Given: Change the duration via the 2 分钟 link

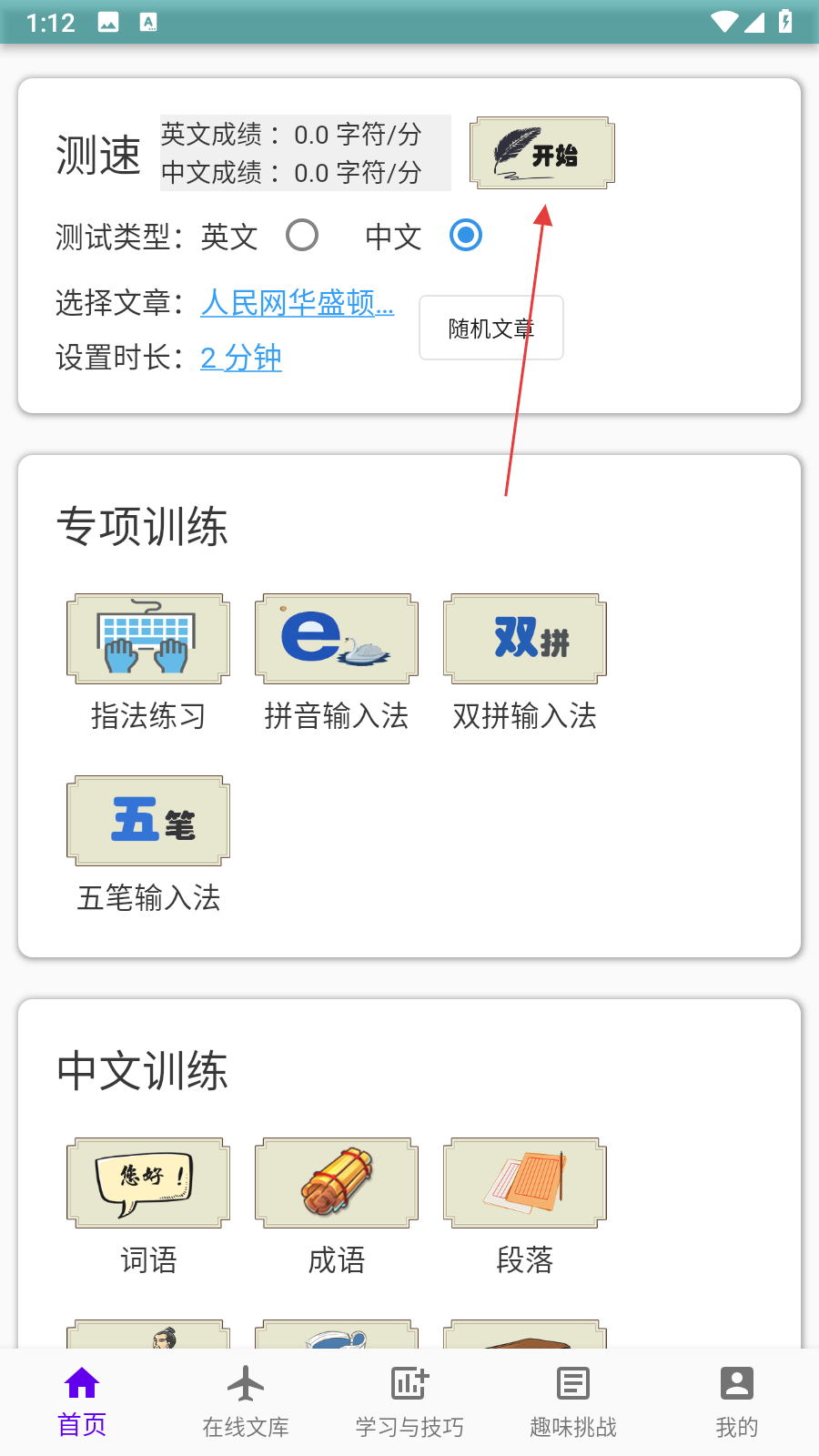Looking at the screenshot, I should click(240, 358).
